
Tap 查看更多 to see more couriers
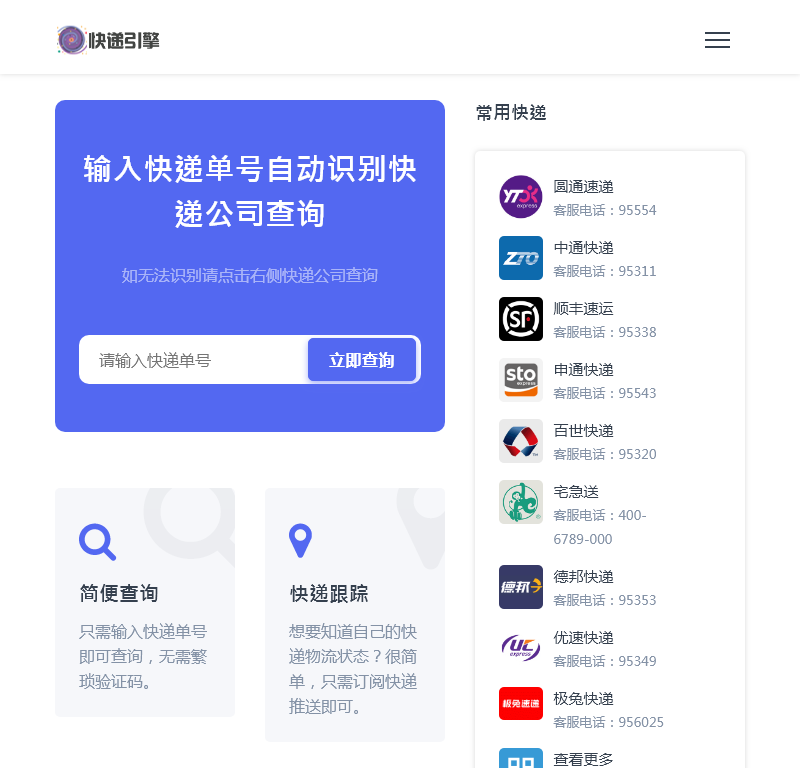pyautogui.click(x=583, y=759)
